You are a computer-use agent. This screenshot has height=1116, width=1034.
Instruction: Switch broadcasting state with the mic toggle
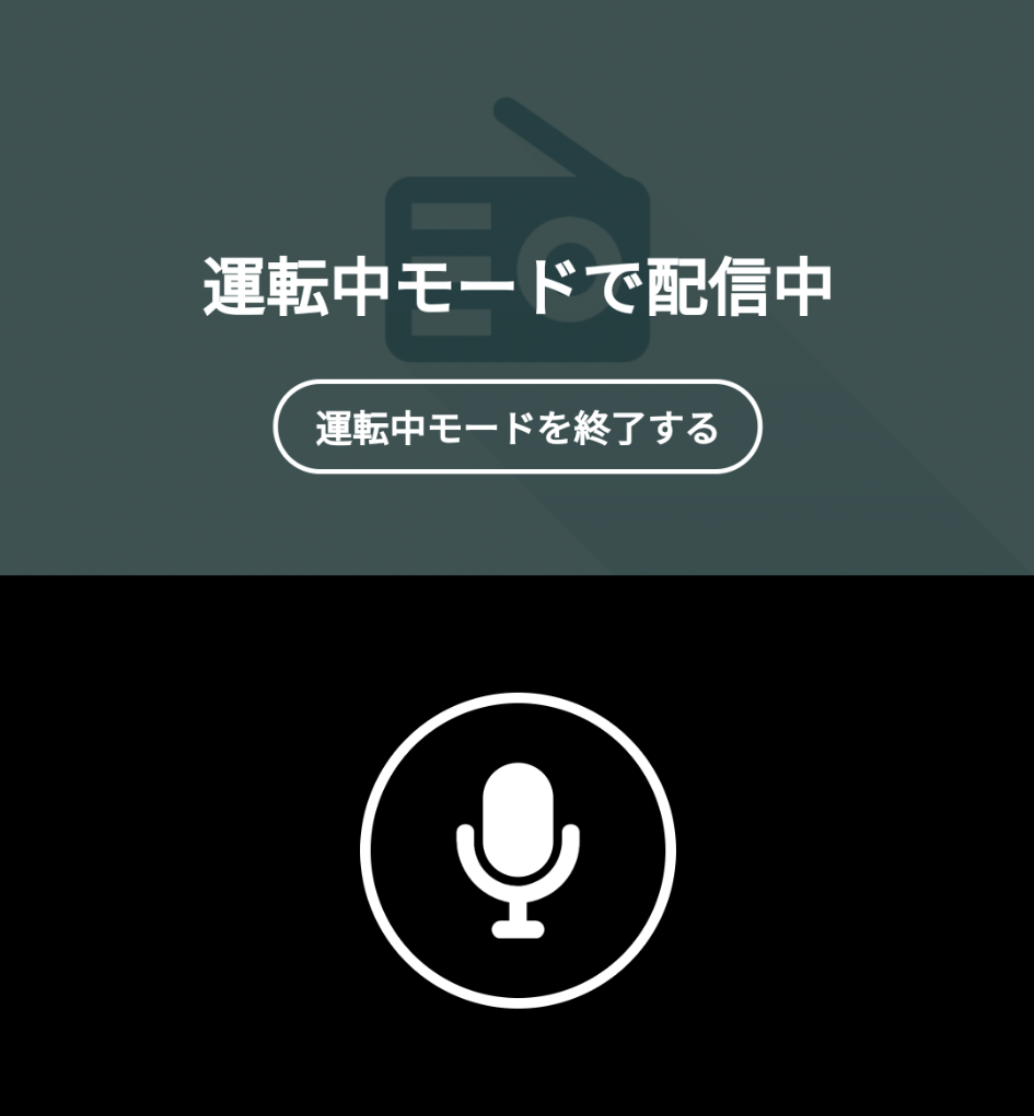[516, 850]
